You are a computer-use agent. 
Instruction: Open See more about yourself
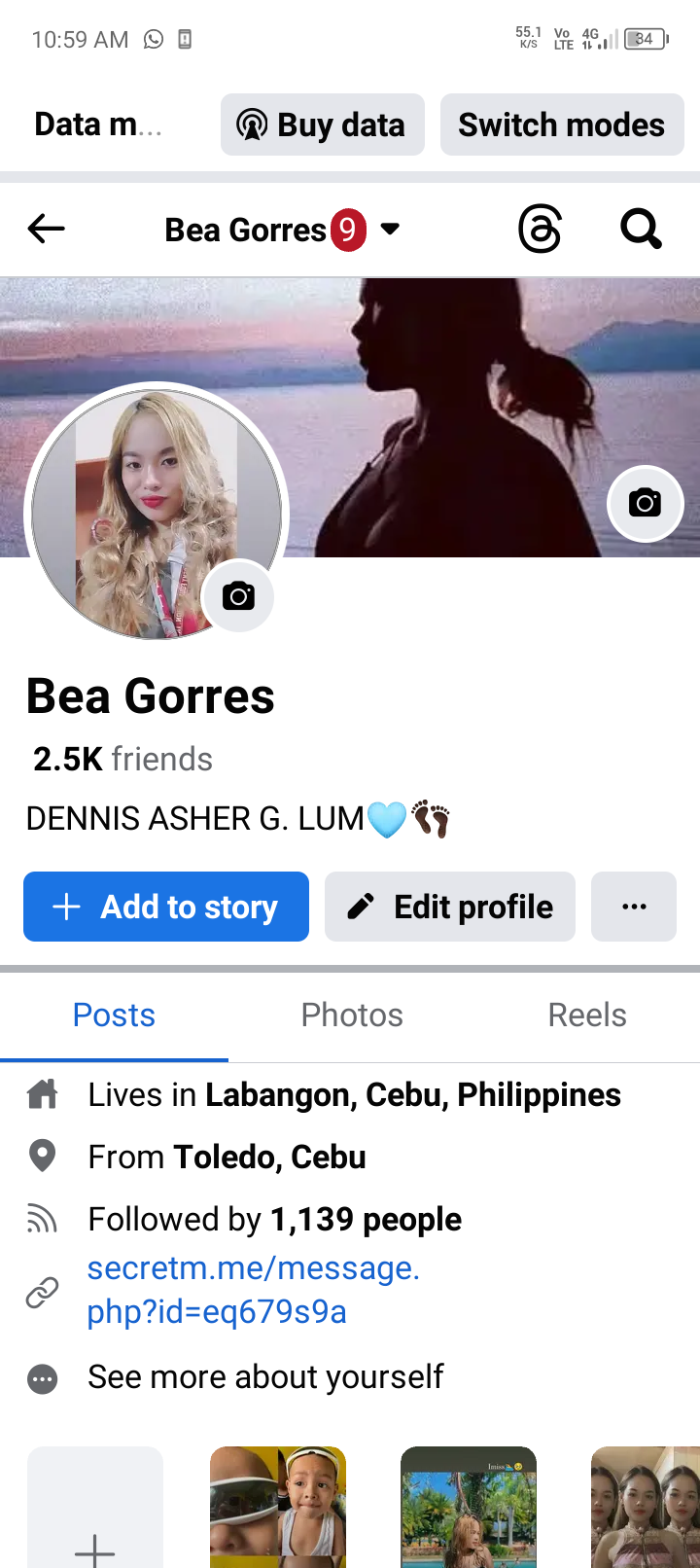(x=265, y=1377)
